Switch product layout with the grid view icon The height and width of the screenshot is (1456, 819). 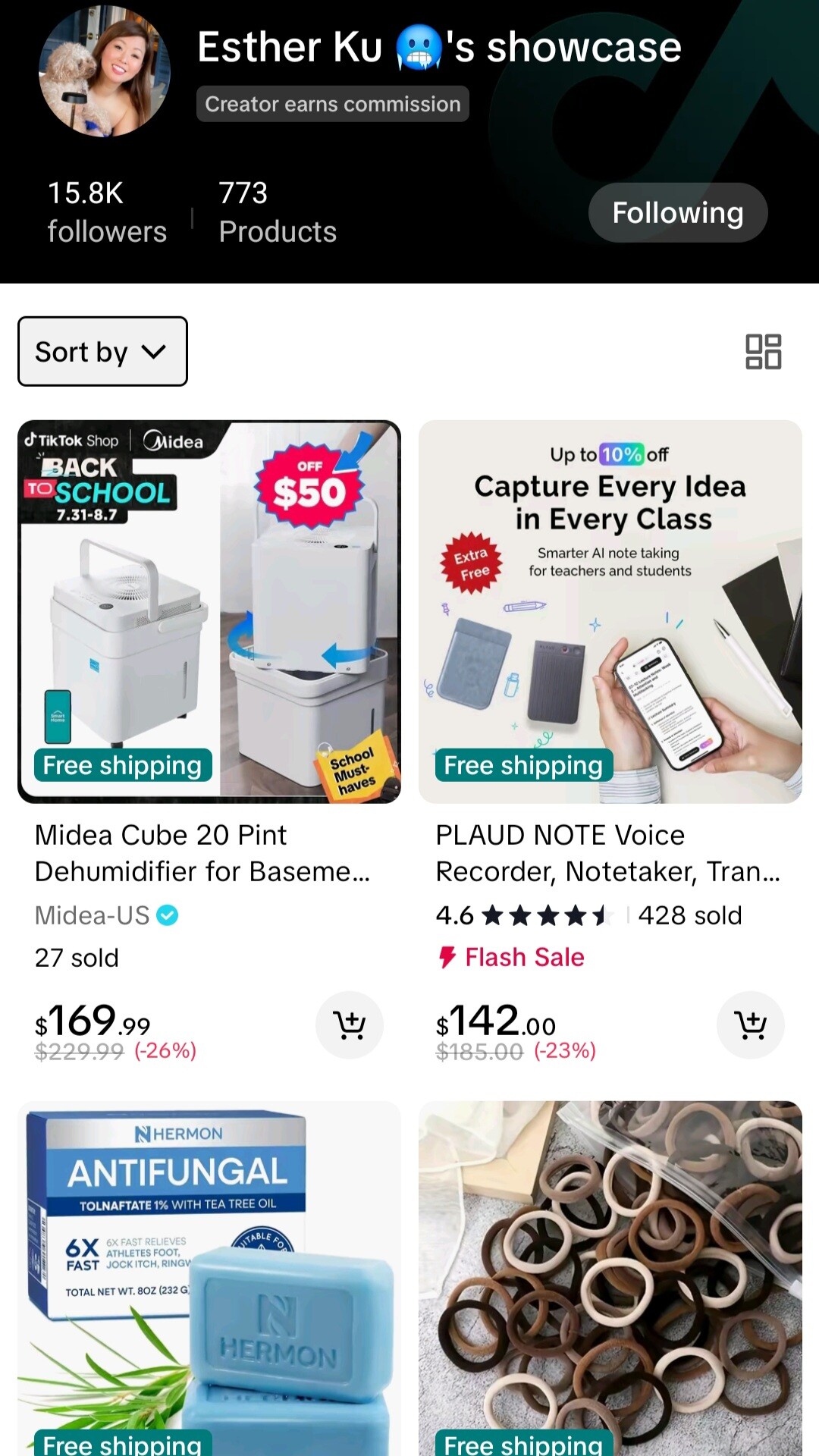pyautogui.click(x=763, y=352)
